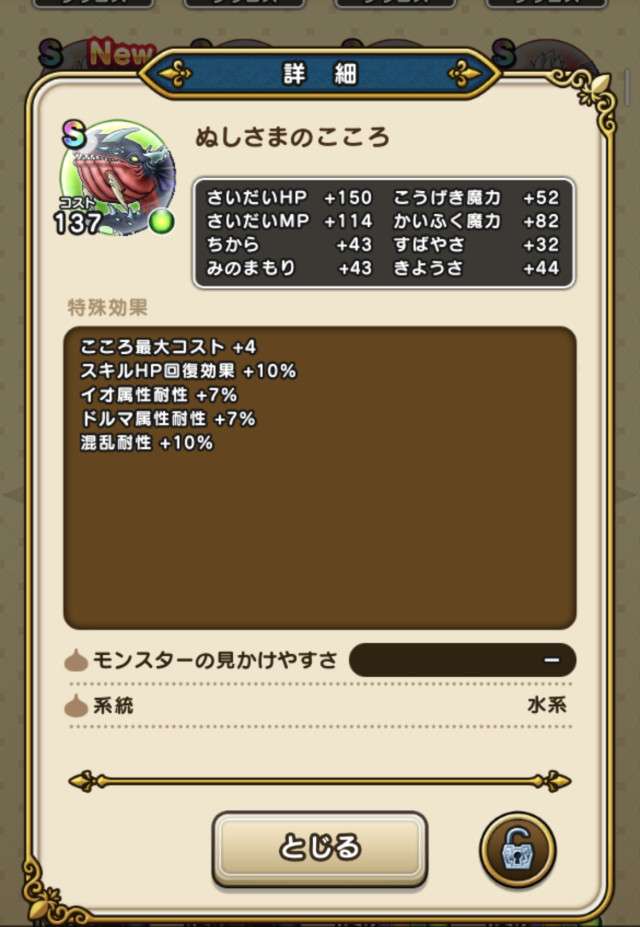This screenshot has height=927, width=640.
Task: Close the details dialog with とじる
Action: pos(319,849)
